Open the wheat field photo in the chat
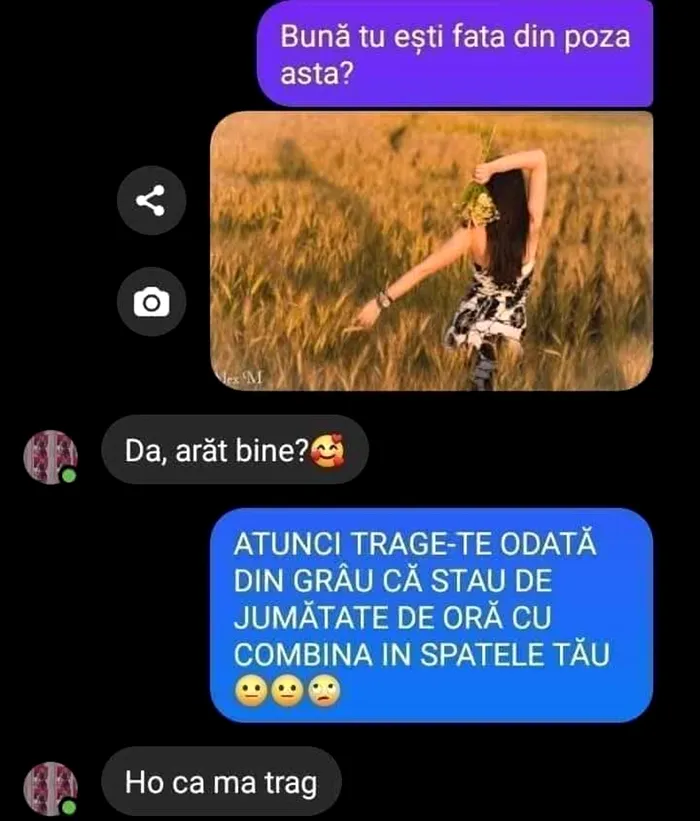Screen dimensions: 700x821 (x=431, y=250)
